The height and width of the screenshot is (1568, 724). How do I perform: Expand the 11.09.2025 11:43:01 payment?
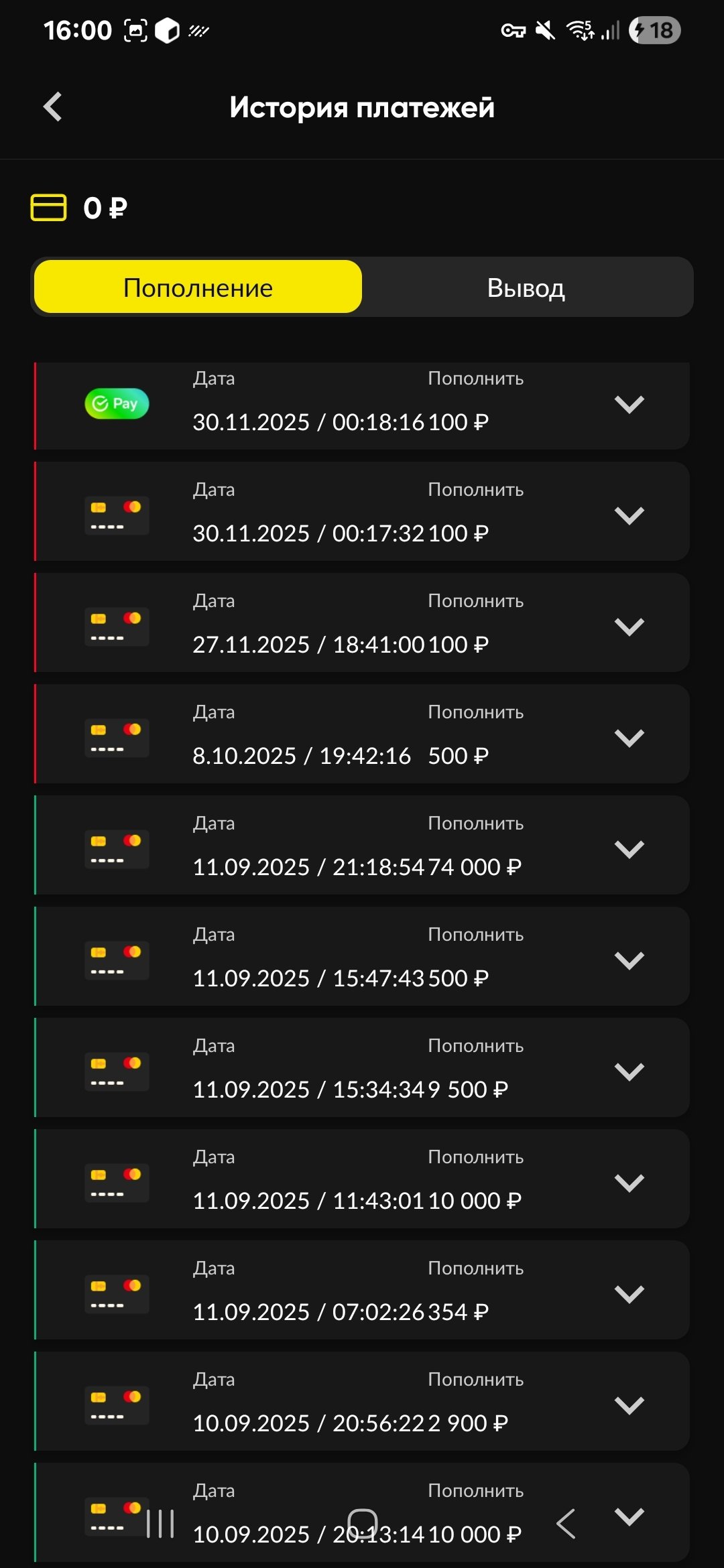pos(629,1183)
